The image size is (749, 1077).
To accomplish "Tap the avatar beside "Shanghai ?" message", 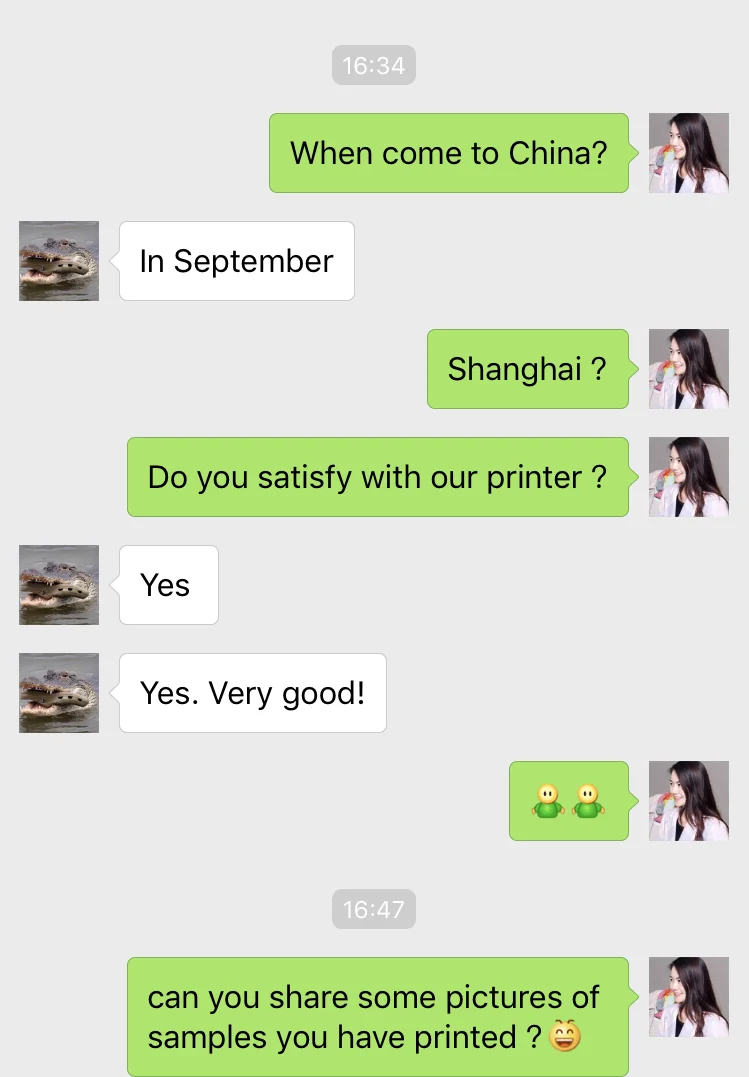I will click(688, 369).
